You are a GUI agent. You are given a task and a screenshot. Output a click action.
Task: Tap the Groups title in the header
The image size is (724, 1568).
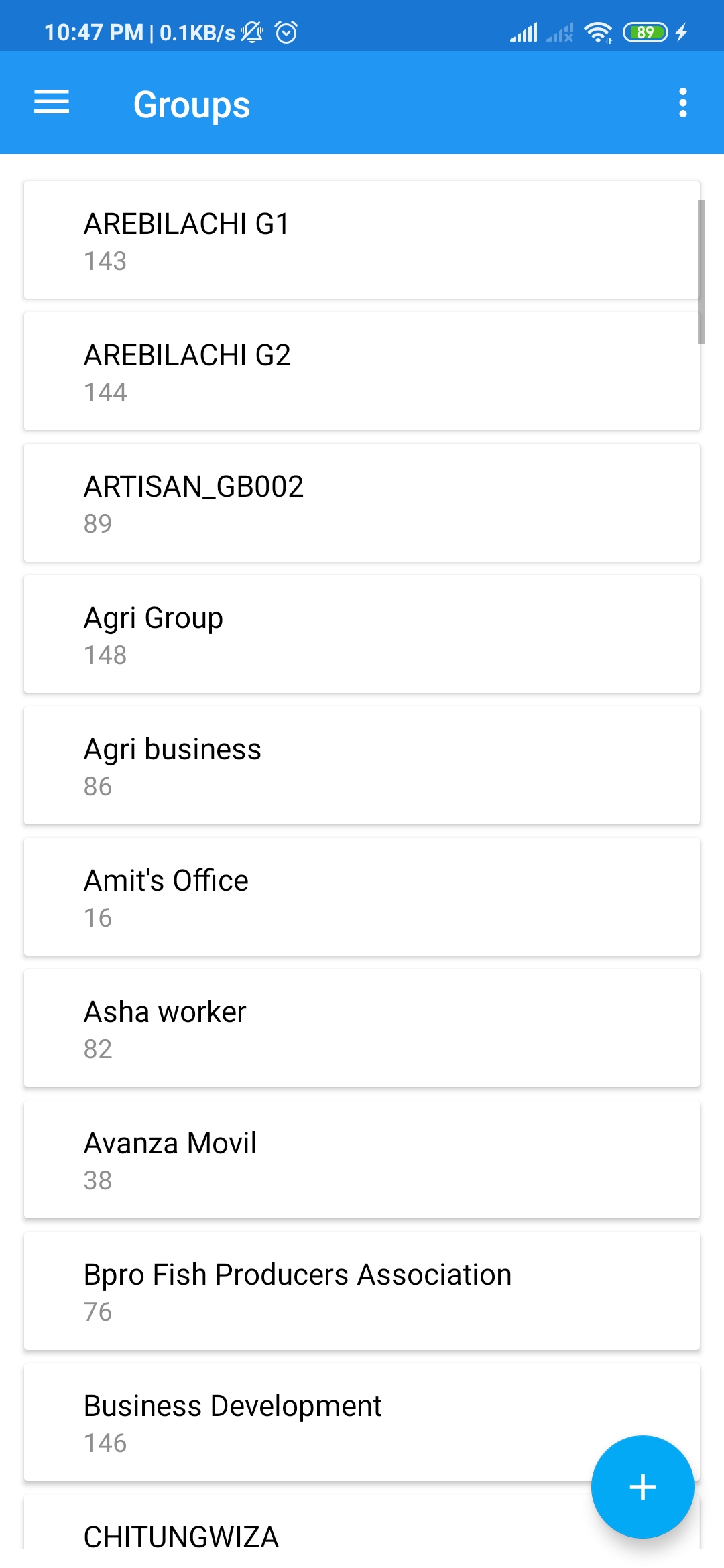coord(192,103)
